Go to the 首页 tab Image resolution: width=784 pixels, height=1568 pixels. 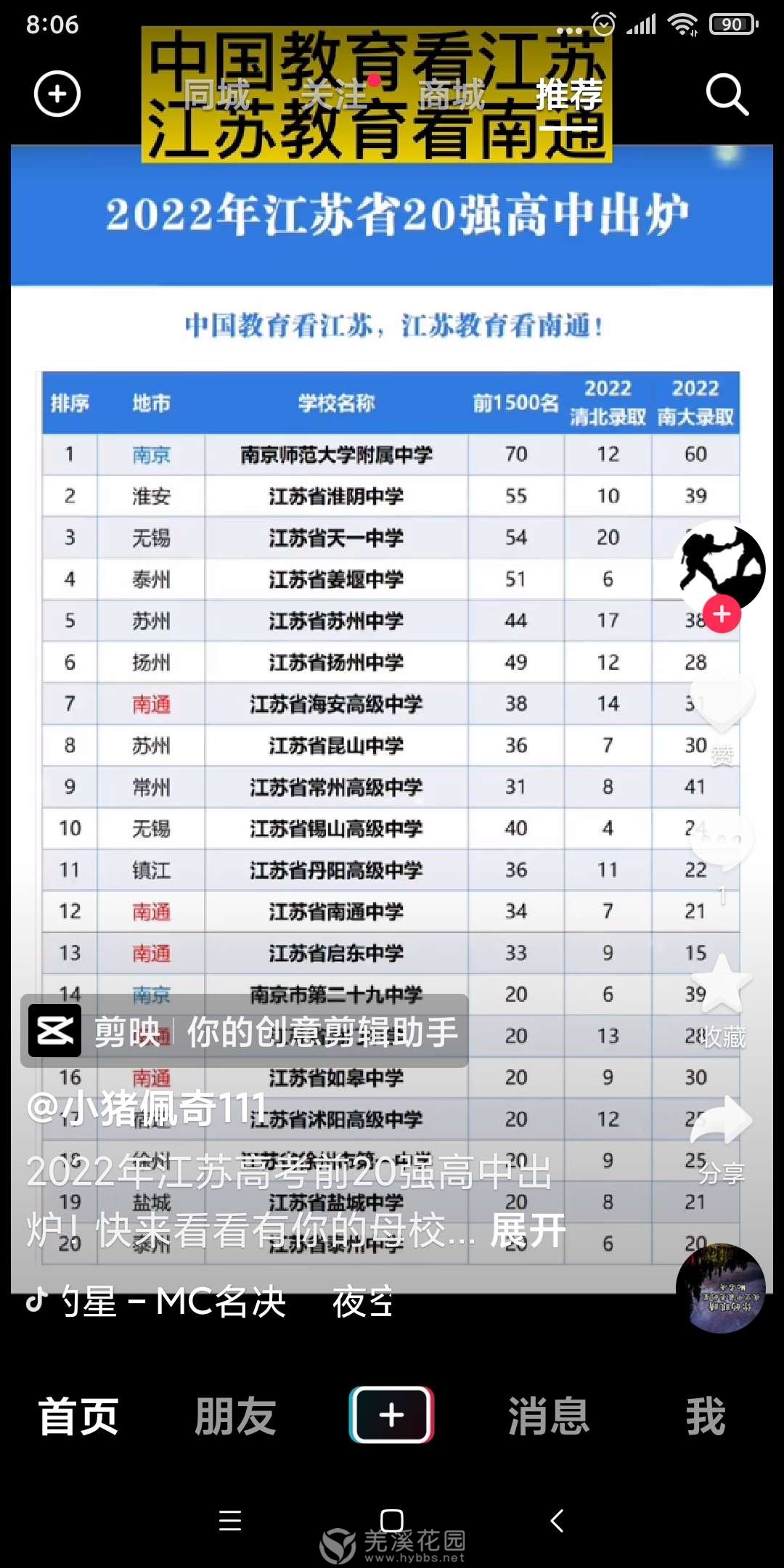(x=78, y=1416)
